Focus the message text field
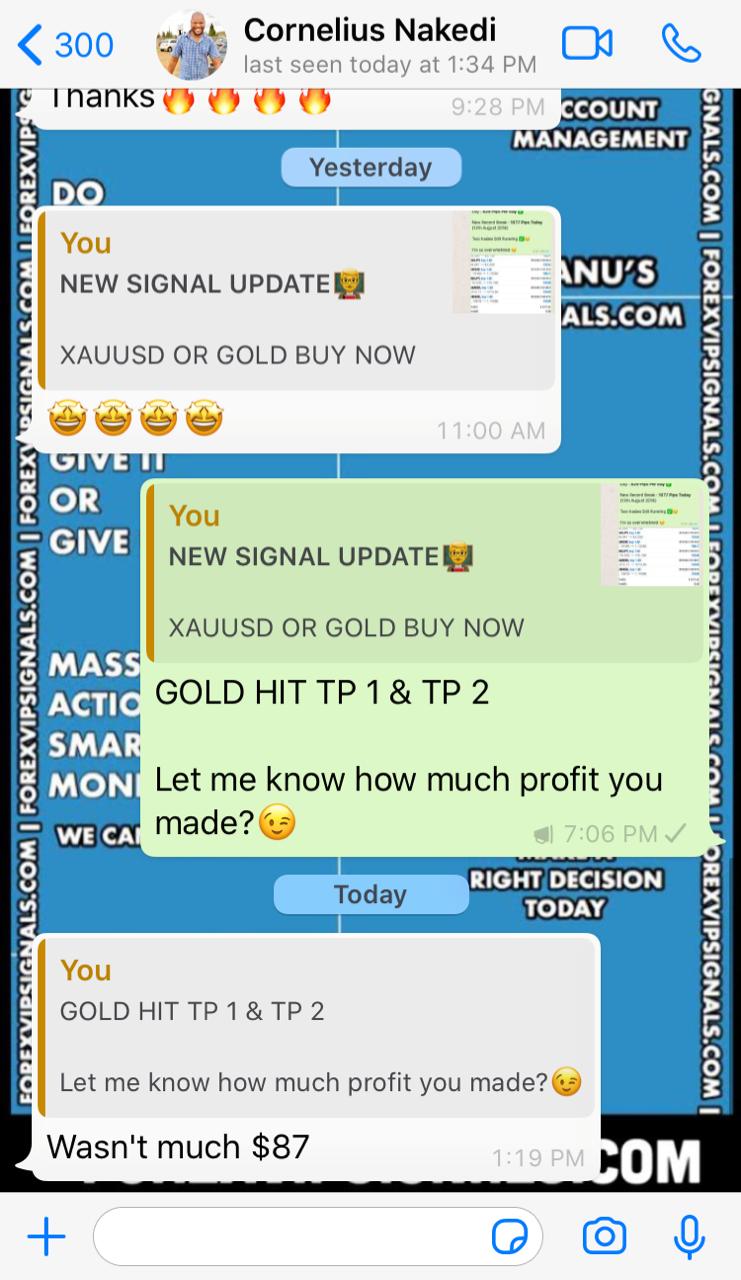 pos(290,1238)
